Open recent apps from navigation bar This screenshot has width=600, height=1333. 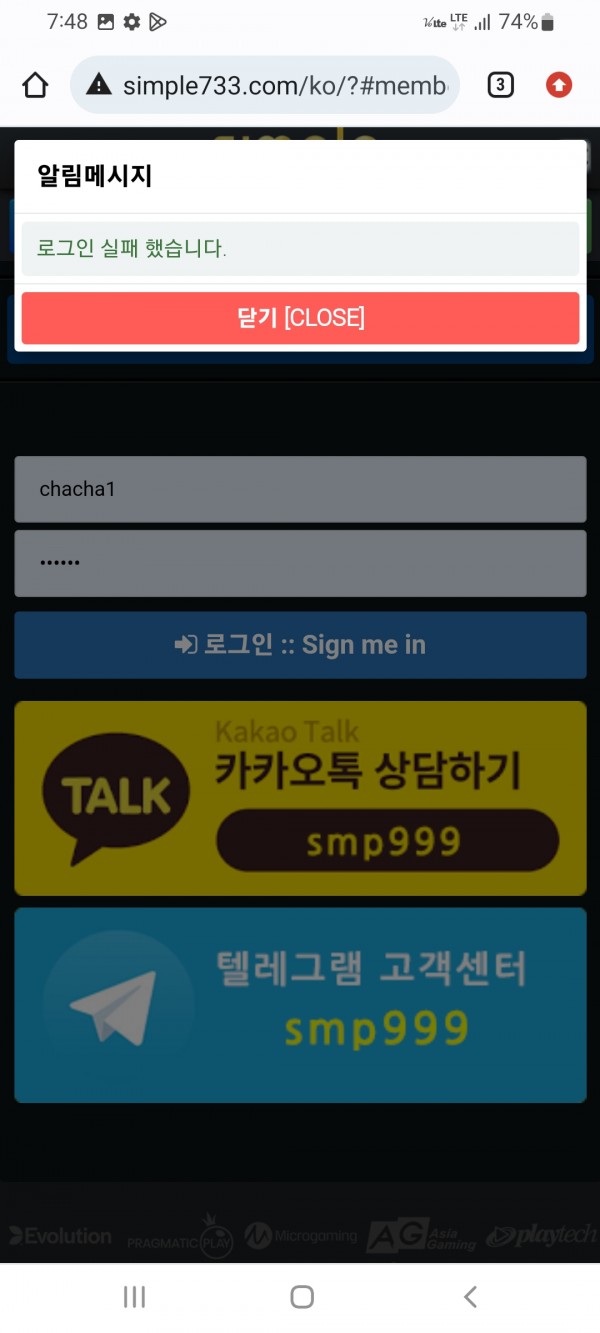point(134,1297)
